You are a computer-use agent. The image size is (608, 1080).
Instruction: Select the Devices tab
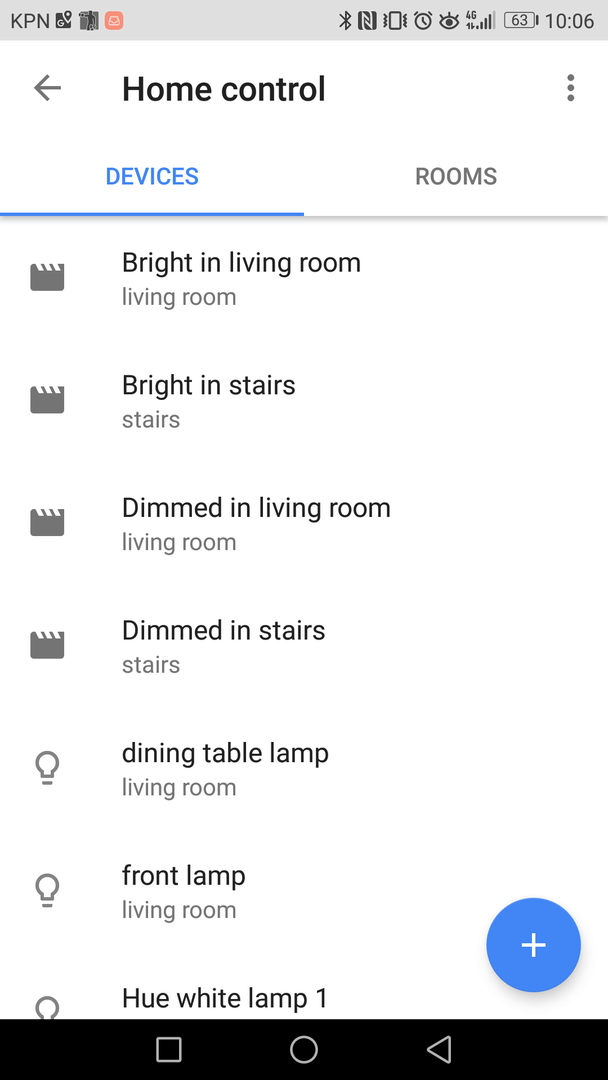pos(152,176)
